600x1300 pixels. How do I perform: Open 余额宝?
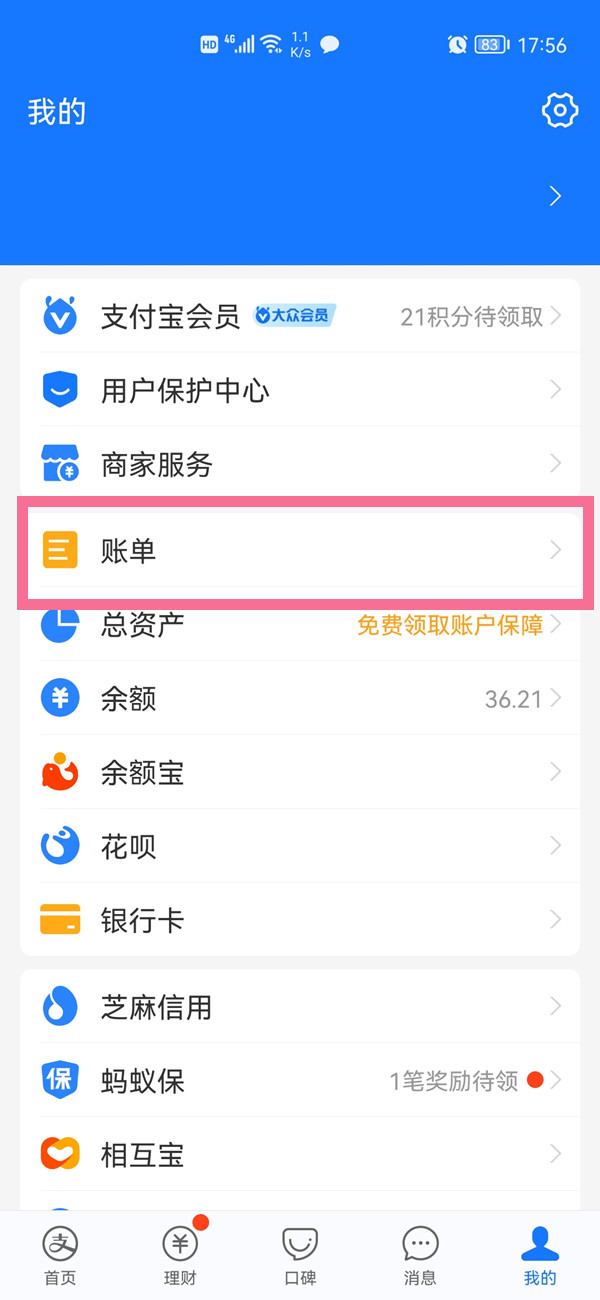click(x=300, y=772)
